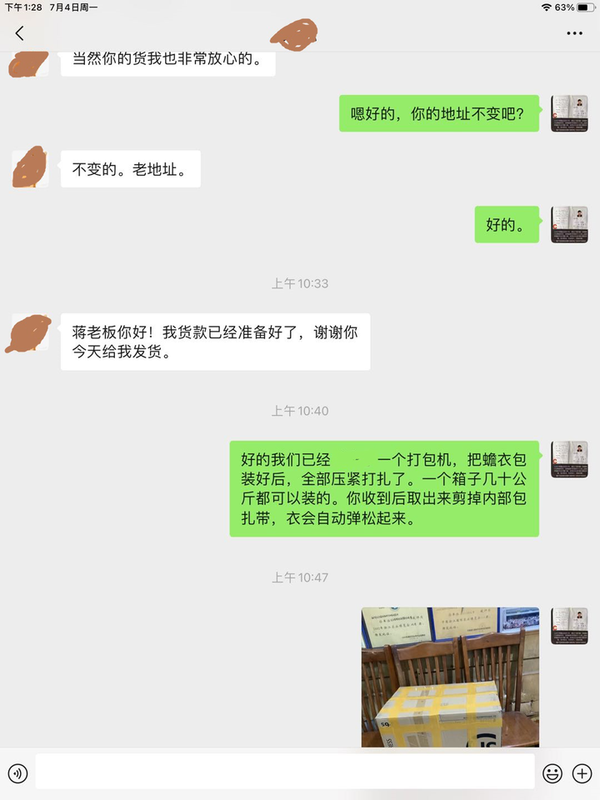Viewport: 600px width, 800px height.
Task: View the sent photo of the packed box
Action: coord(450,677)
